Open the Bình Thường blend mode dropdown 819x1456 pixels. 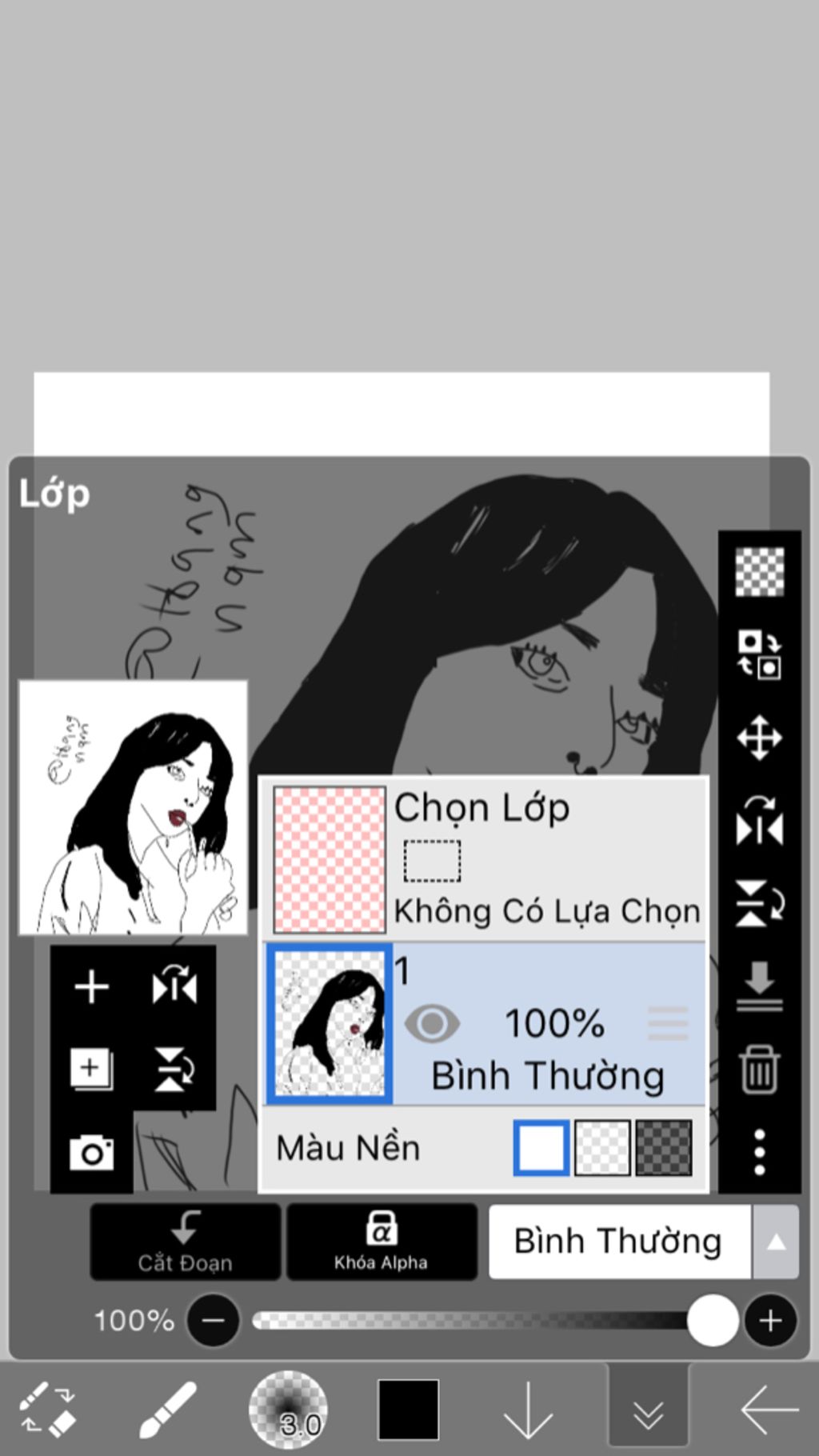(643, 1242)
